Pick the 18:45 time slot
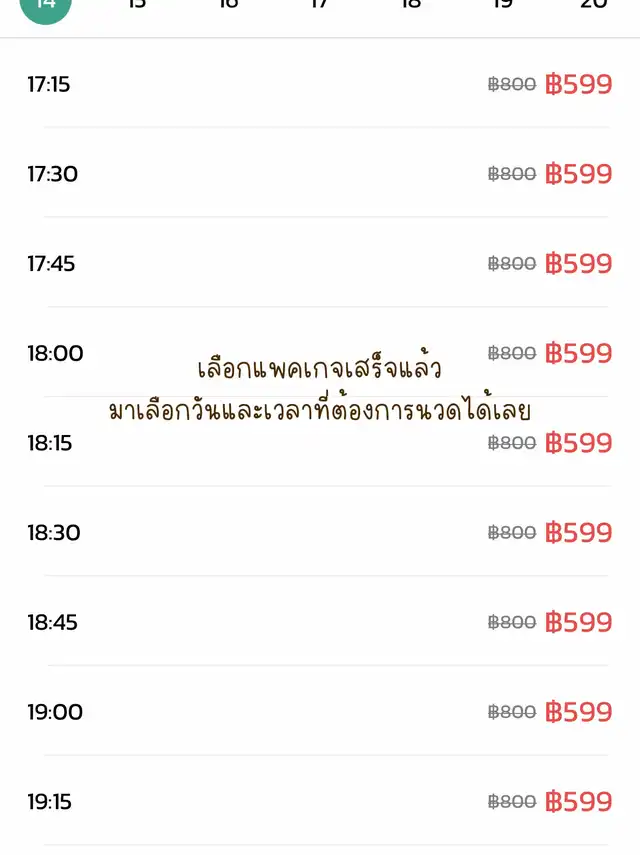The image size is (640, 855). [x=52, y=622]
